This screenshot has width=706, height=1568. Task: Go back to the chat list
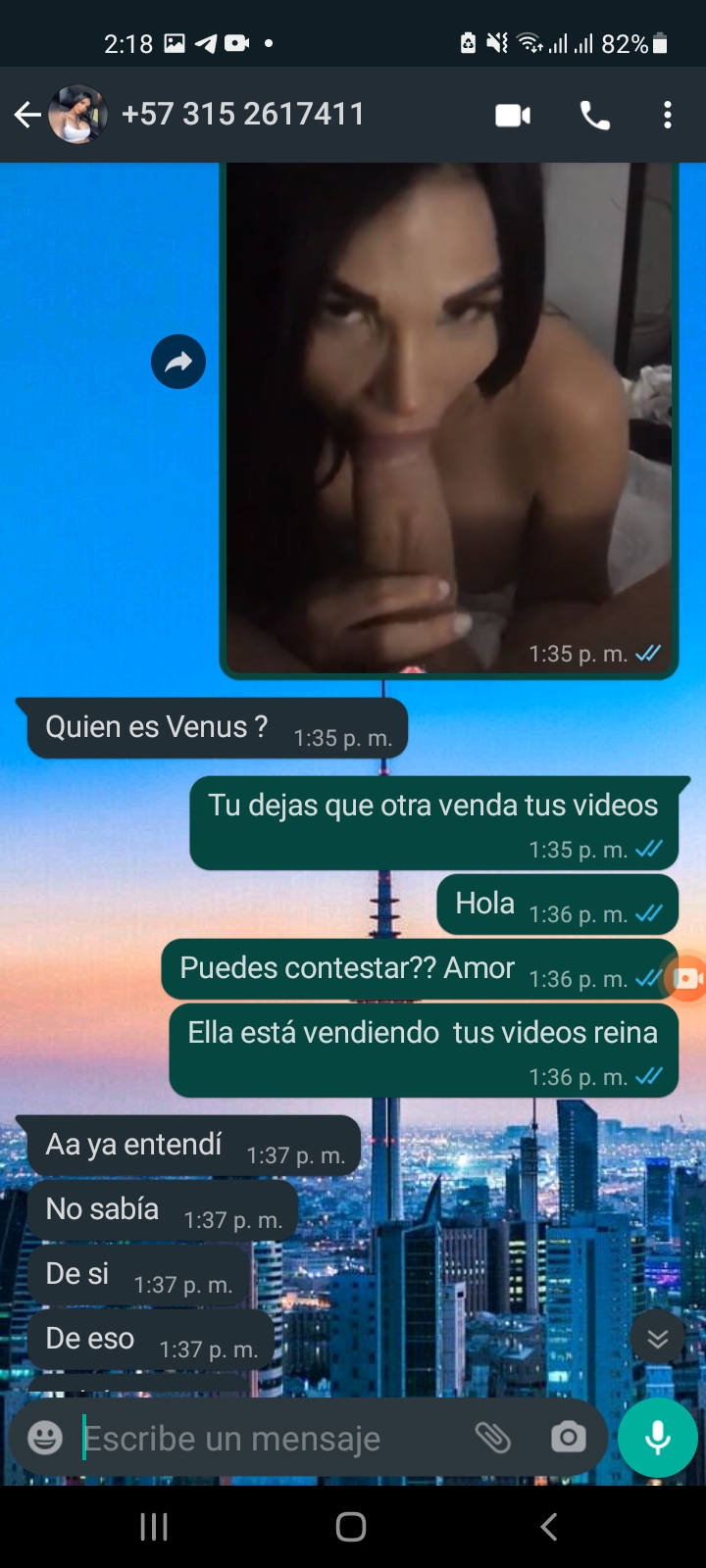pos(27,116)
